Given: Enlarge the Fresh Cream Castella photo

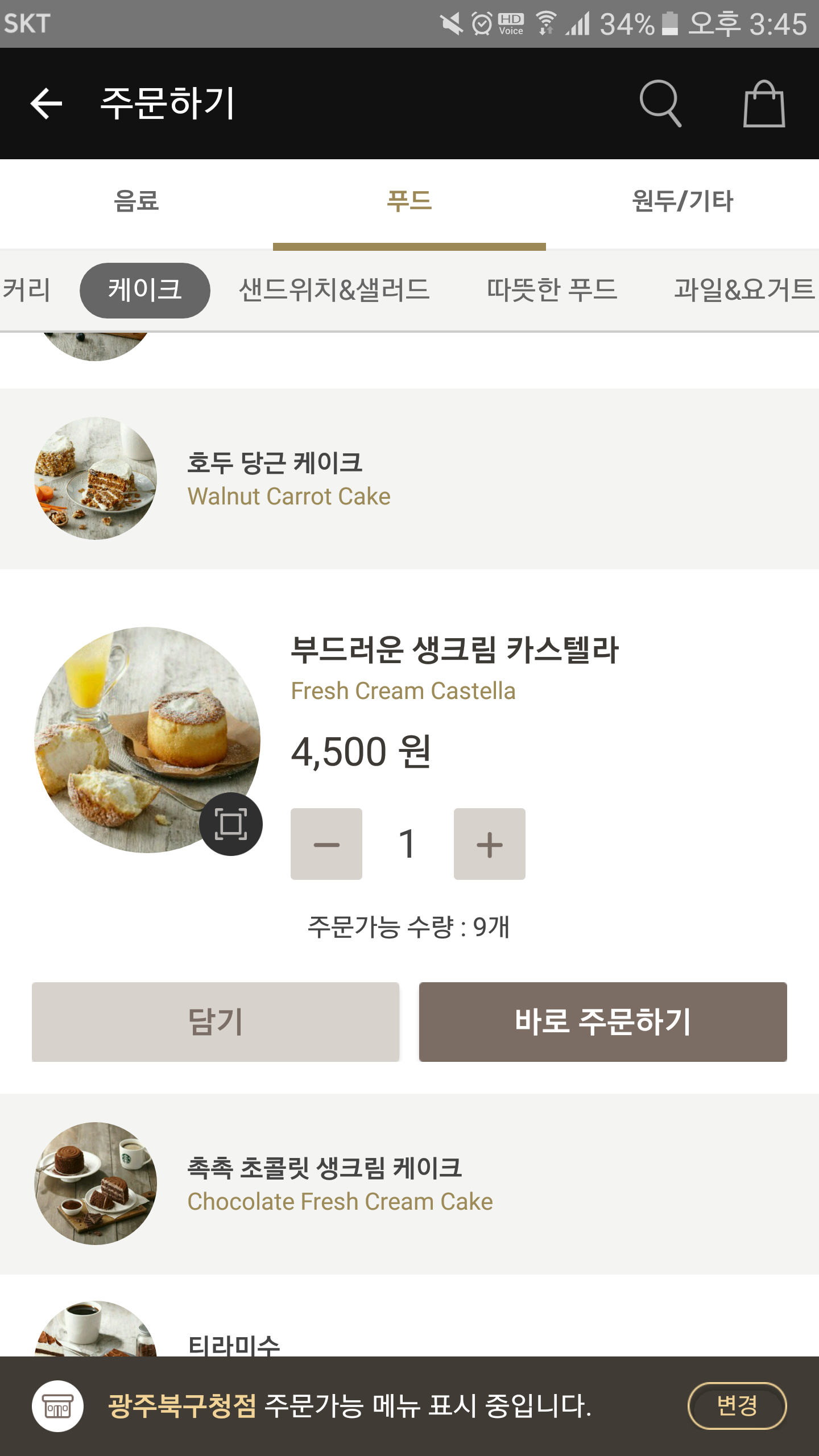Looking at the screenshot, I should pyautogui.click(x=230, y=824).
